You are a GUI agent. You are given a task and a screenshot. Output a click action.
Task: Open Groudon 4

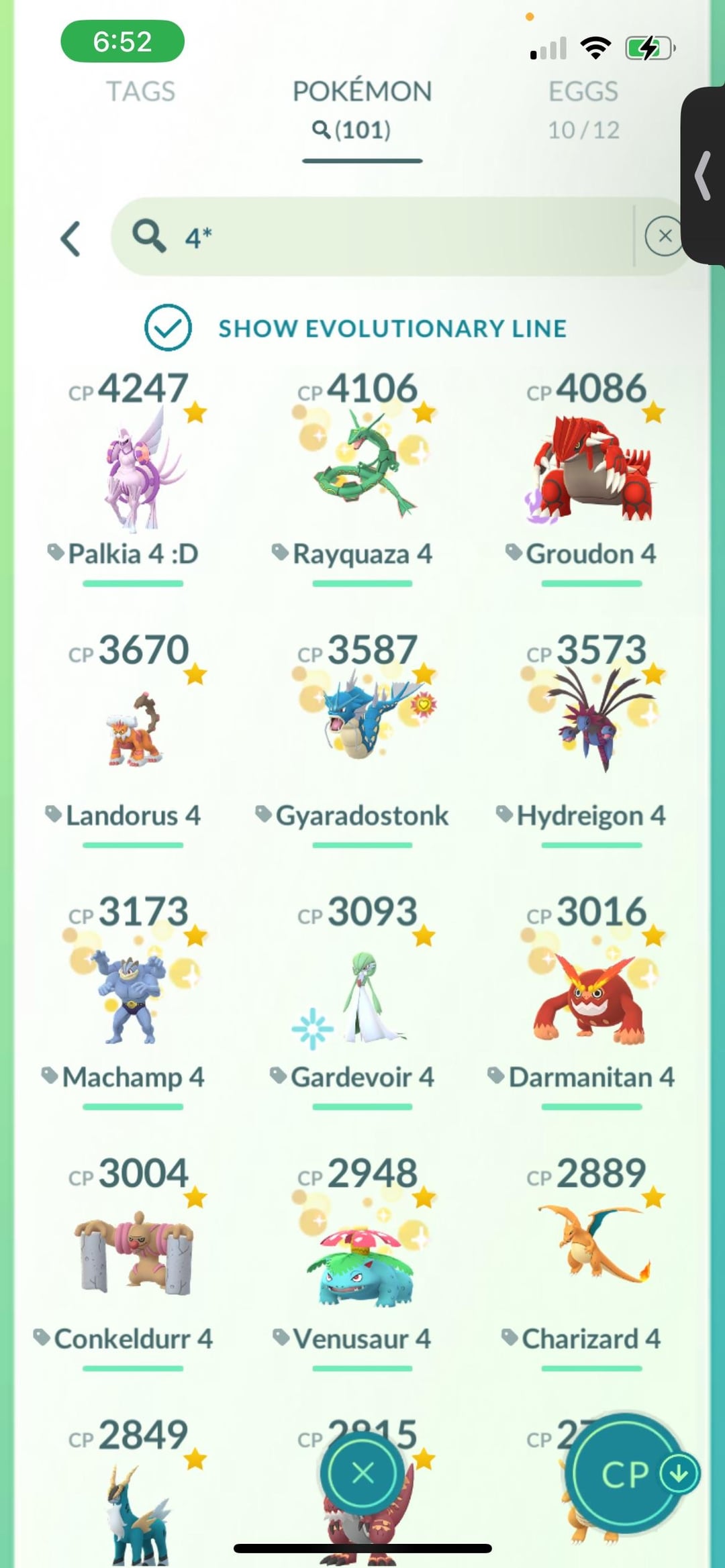click(591, 470)
